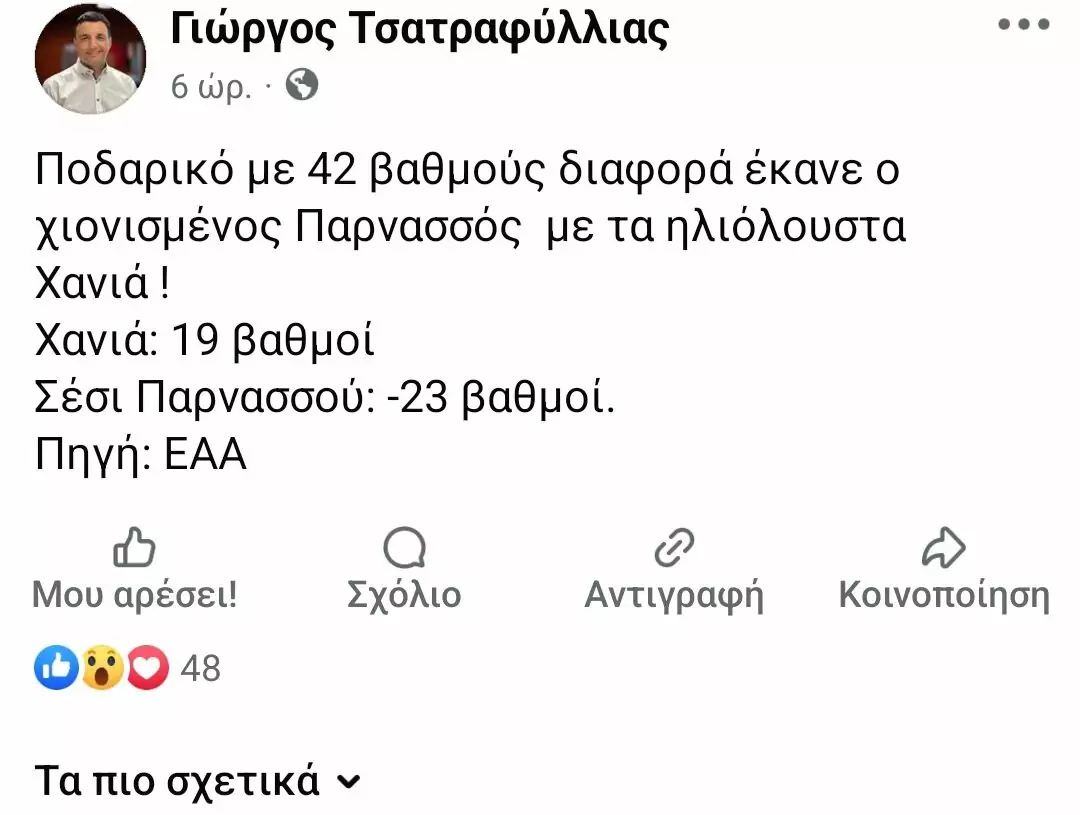Expand the Τα πιο σχετικά comment sorting dropdown
This screenshot has height=815, width=1080.
(x=197, y=781)
